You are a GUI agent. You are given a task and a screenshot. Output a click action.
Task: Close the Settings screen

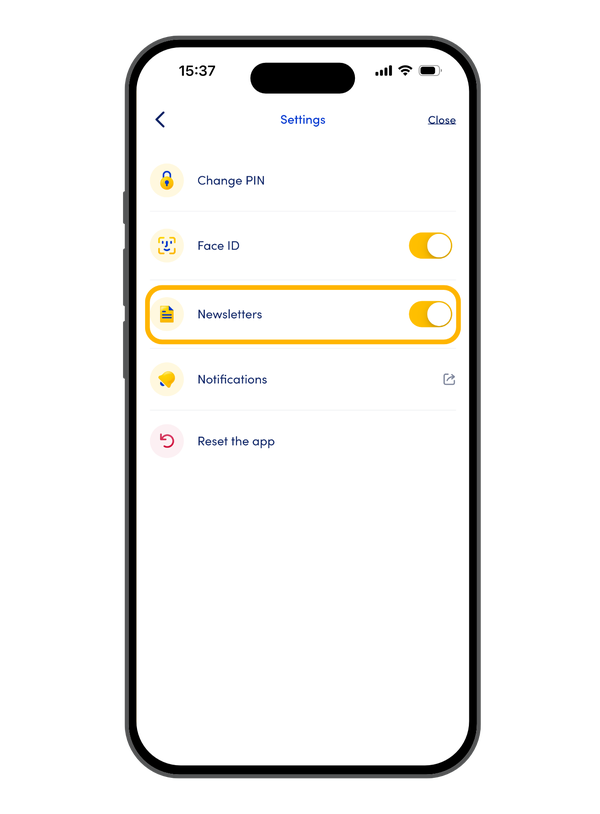[x=441, y=120]
